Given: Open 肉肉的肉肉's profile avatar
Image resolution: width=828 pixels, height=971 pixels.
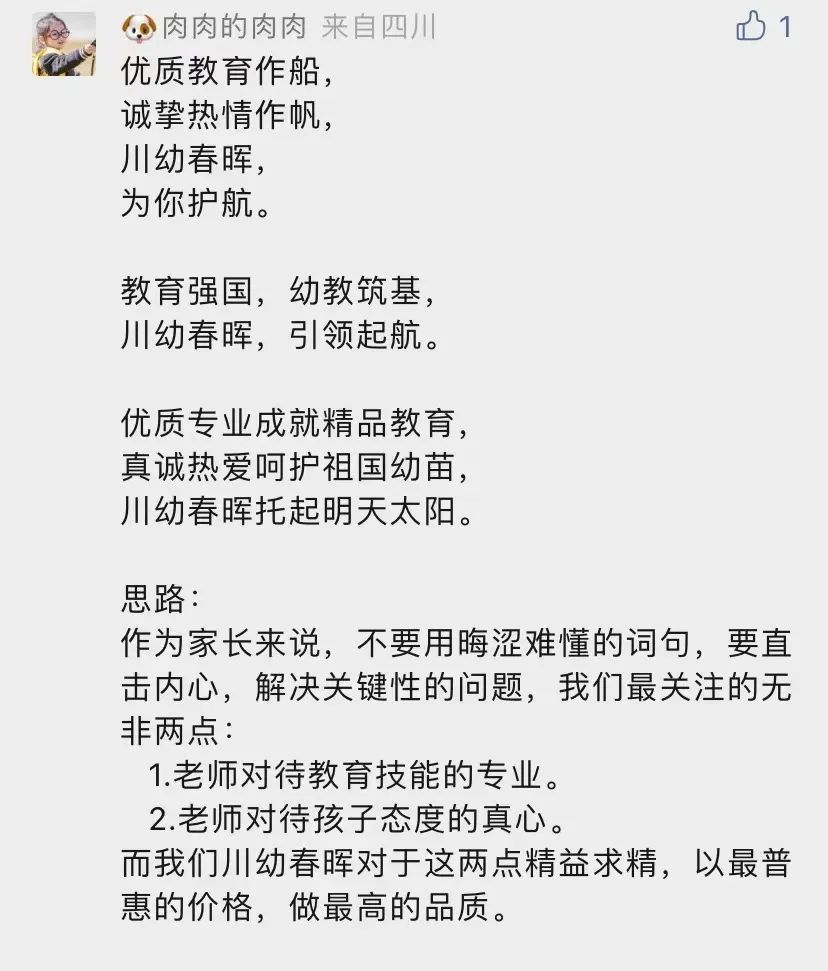Looking at the screenshot, I should pos(64,44).
